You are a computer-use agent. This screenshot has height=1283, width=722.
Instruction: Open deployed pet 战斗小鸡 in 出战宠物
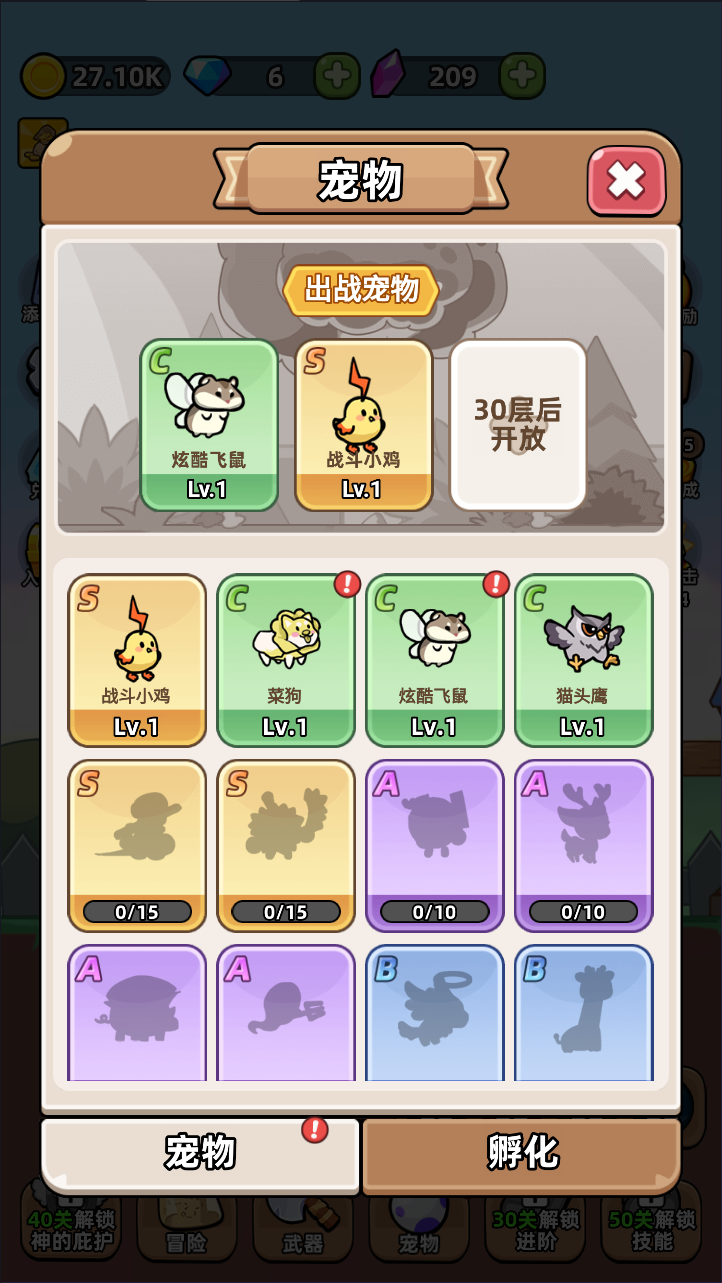coord(363,425)
